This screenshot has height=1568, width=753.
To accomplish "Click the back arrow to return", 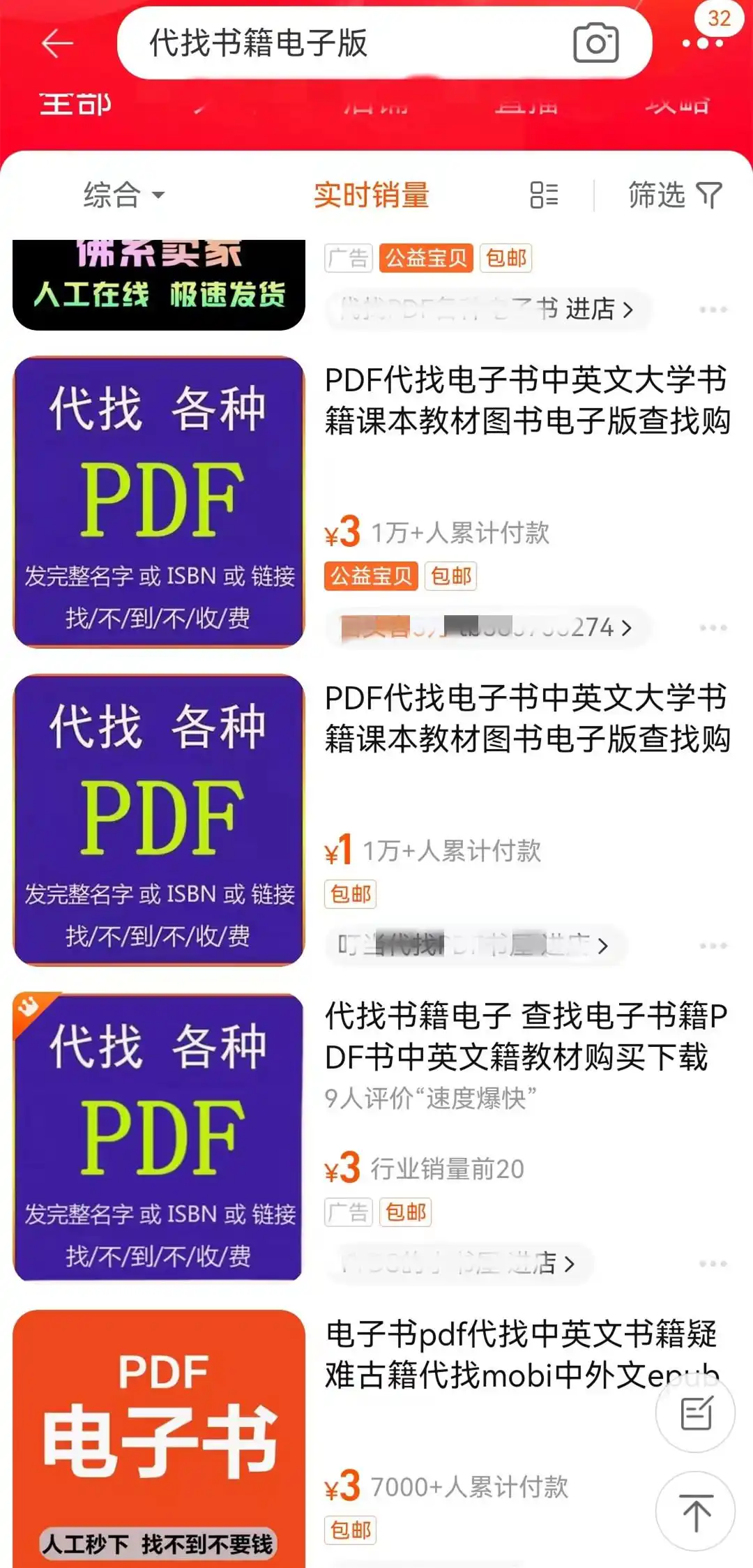I will (x=56, y=43).
